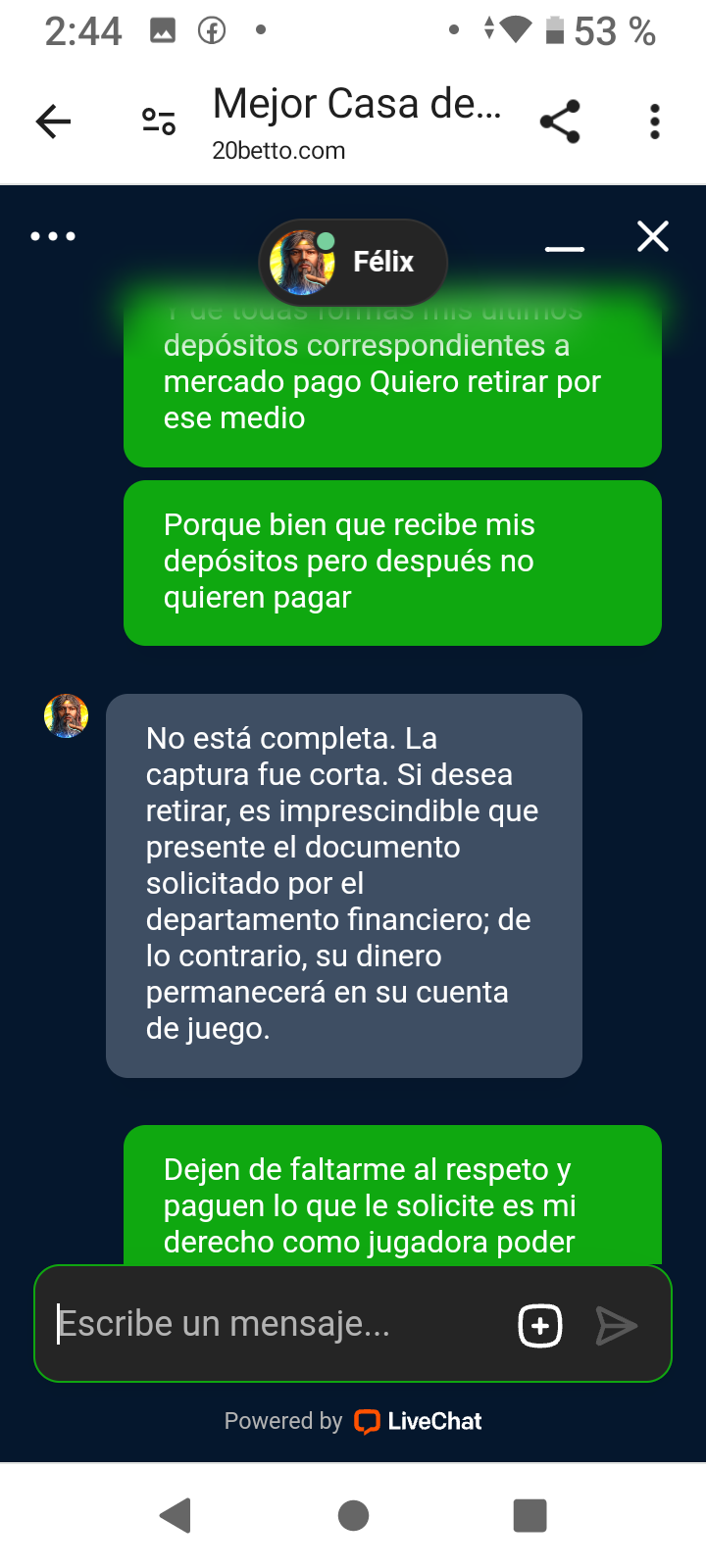This screenshot has width=706, height=1568.
Task: Select the green bubble 'Porque bien que recibe mis depósitos'
Action: pos(392,562)
